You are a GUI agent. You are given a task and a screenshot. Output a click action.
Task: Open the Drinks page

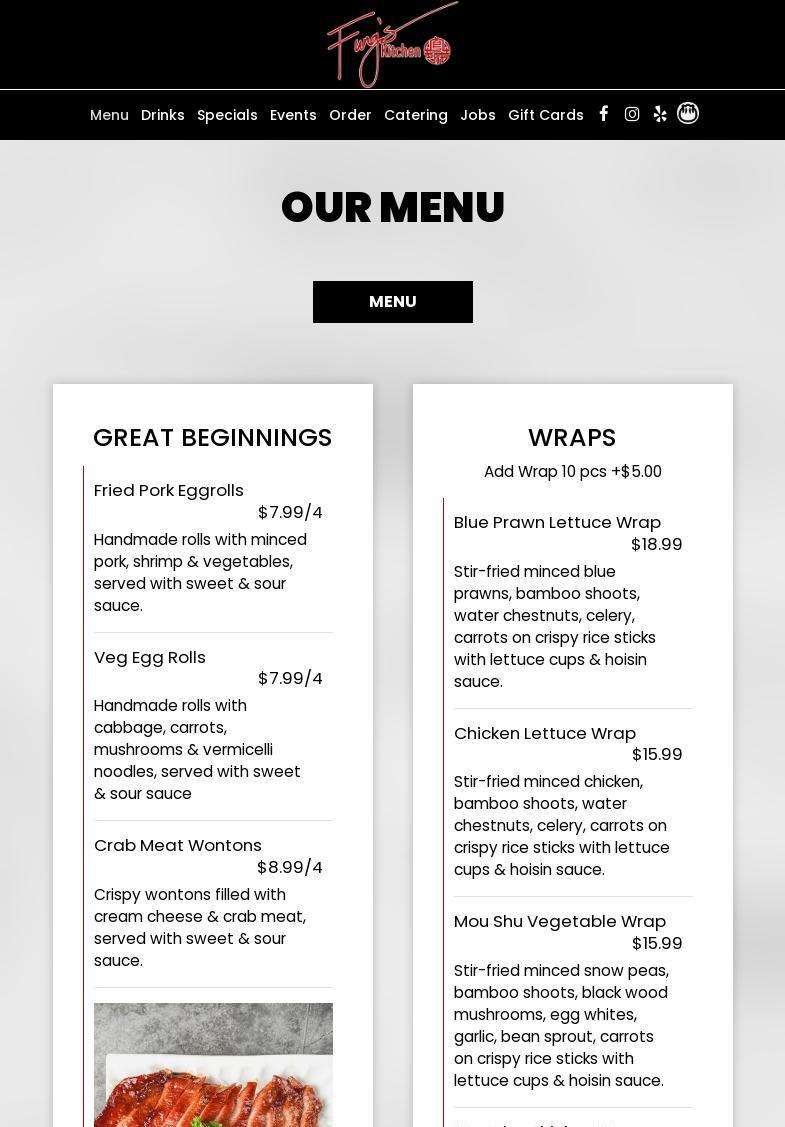(x=162, y=115)
